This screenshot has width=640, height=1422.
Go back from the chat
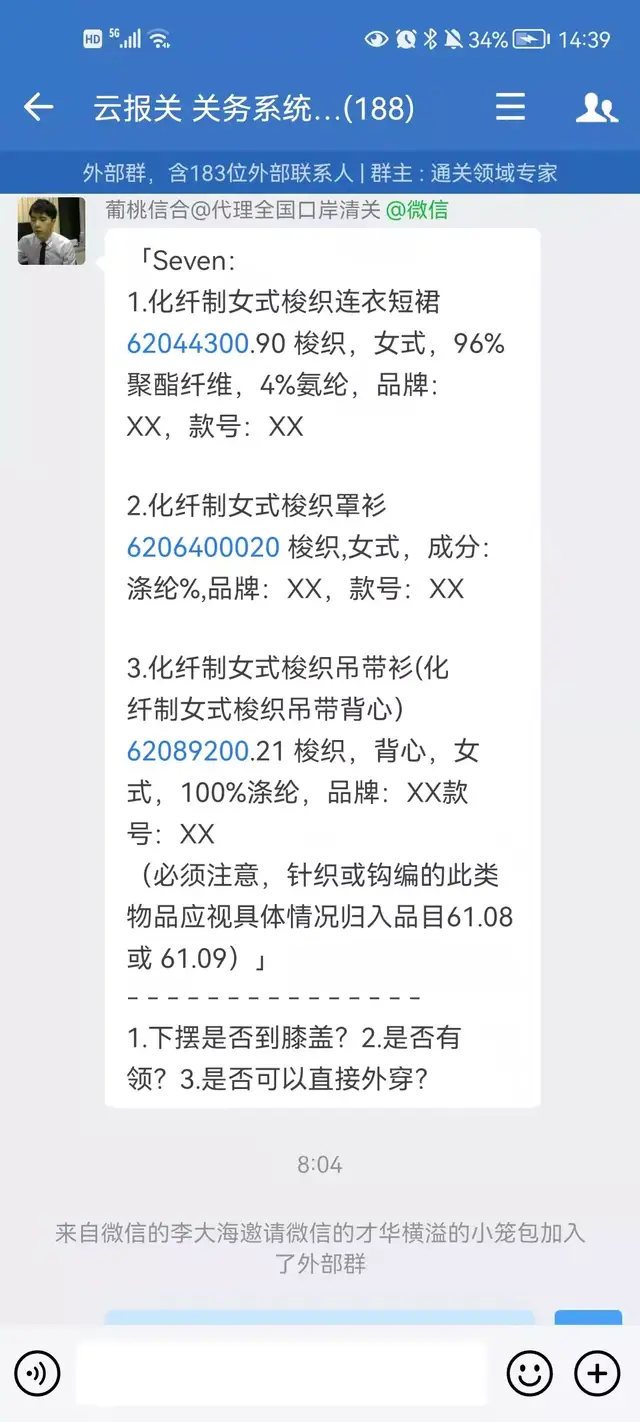click(x=38, y=107)
